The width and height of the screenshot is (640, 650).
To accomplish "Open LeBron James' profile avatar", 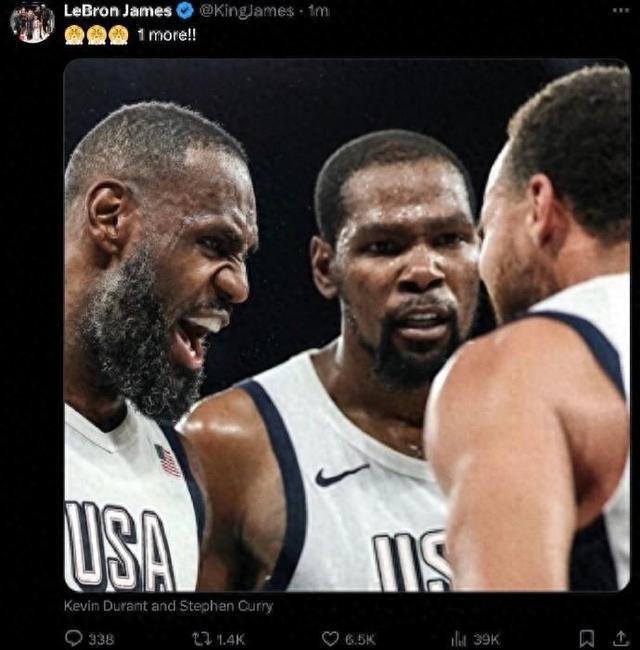I will pyautogui.click(x=31, y=22).
